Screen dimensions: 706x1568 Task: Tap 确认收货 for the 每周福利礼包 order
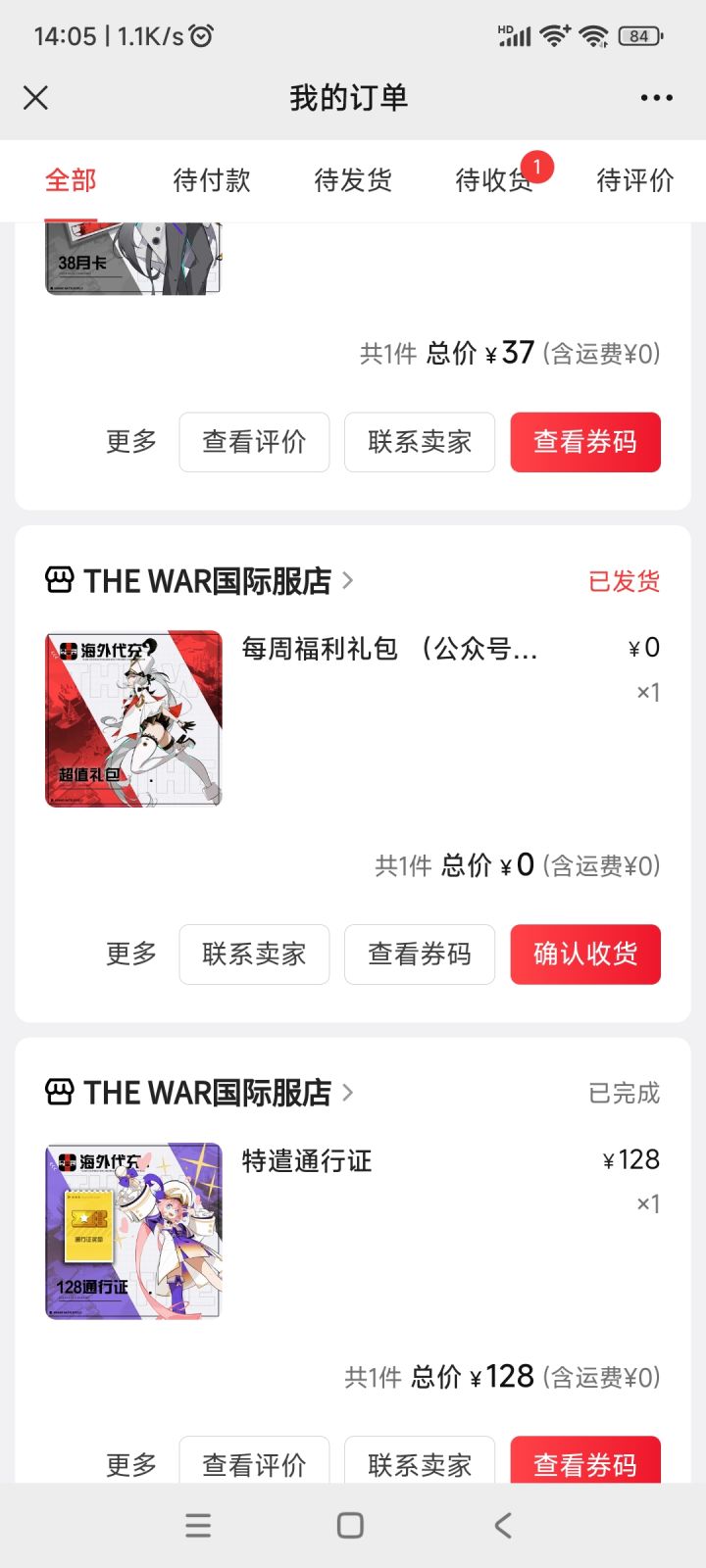click(x=585, y=954)
